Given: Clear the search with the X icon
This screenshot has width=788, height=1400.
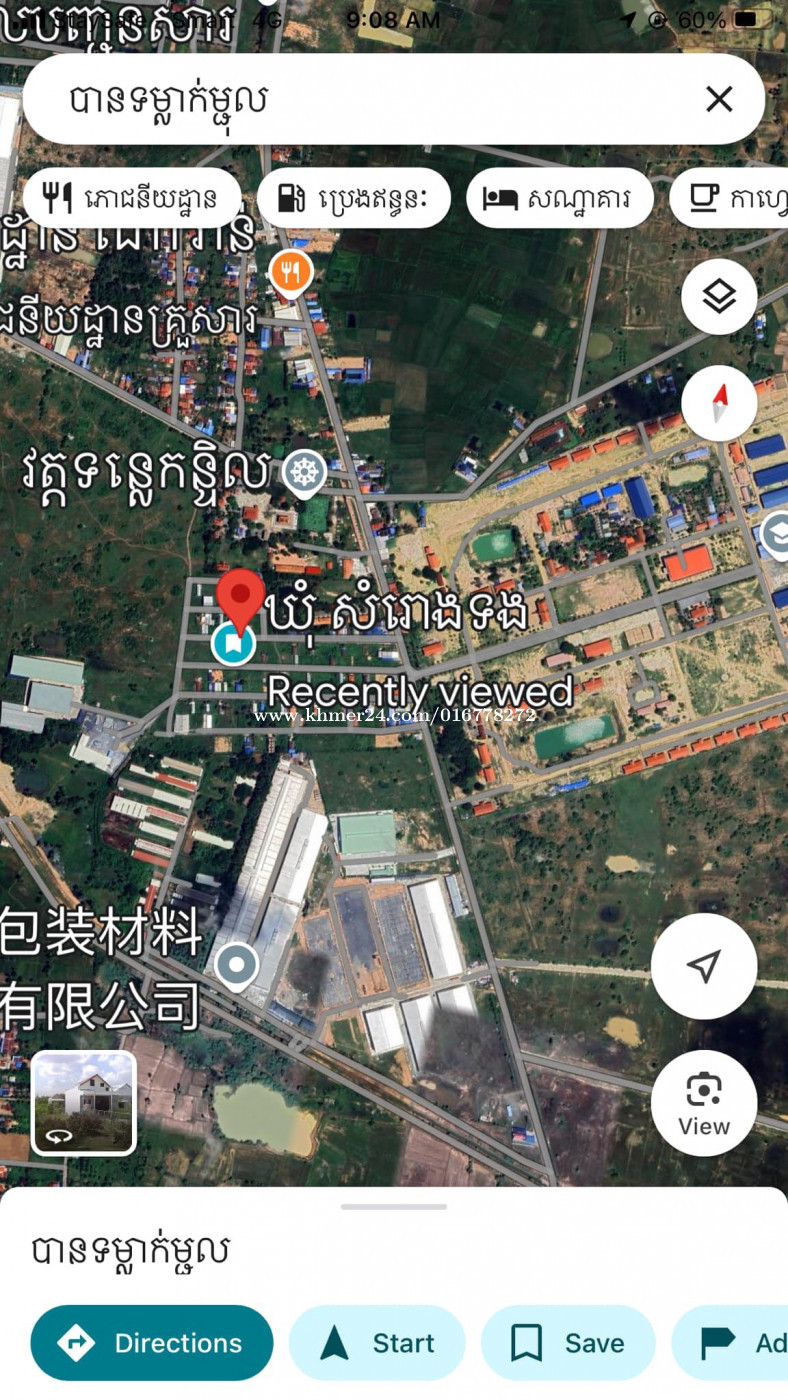Looking at the screenshot, I should (x=719, y=99).
